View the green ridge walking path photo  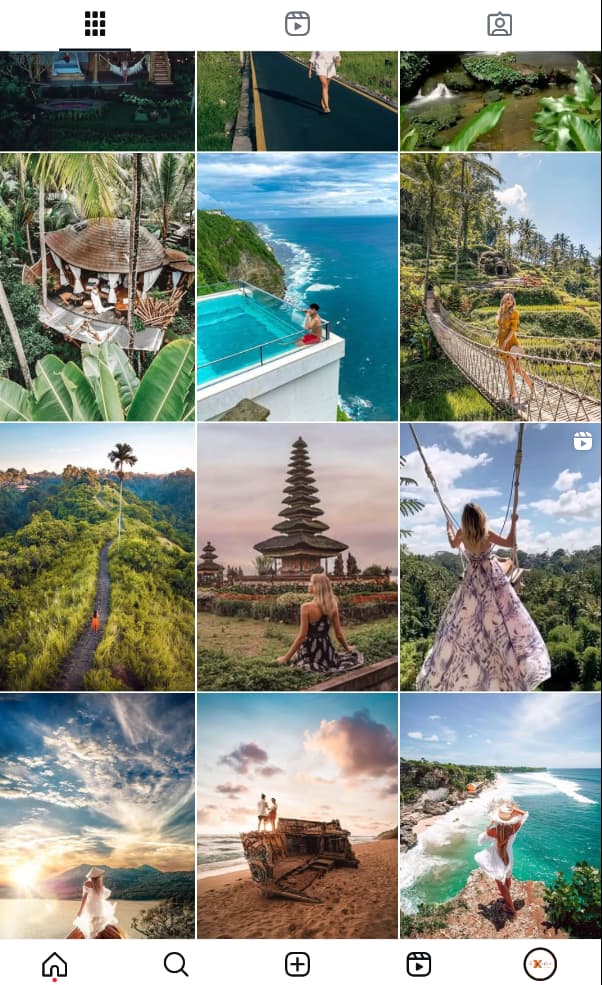tap(97, 557)
